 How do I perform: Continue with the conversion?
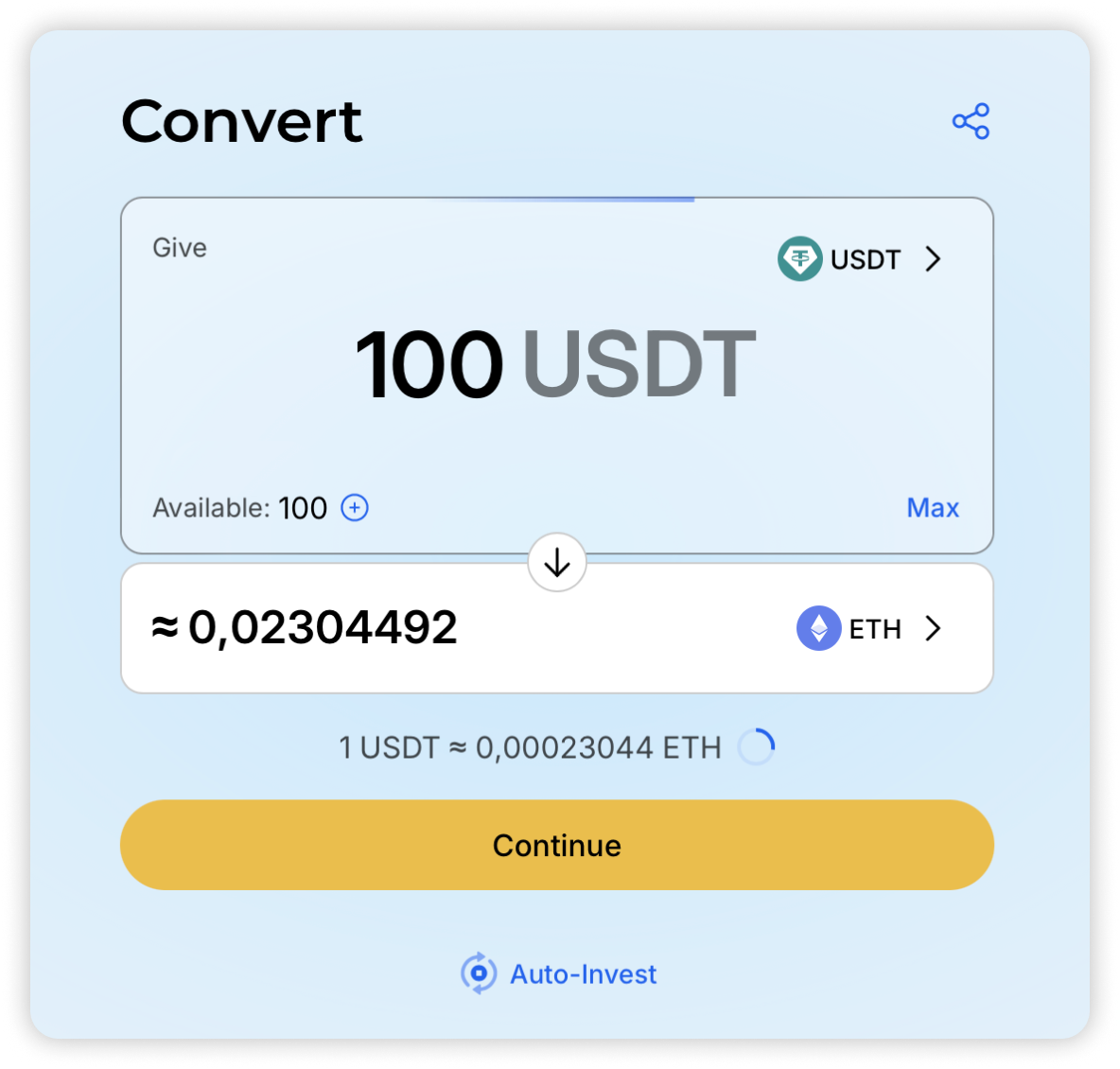pos(557,845)
